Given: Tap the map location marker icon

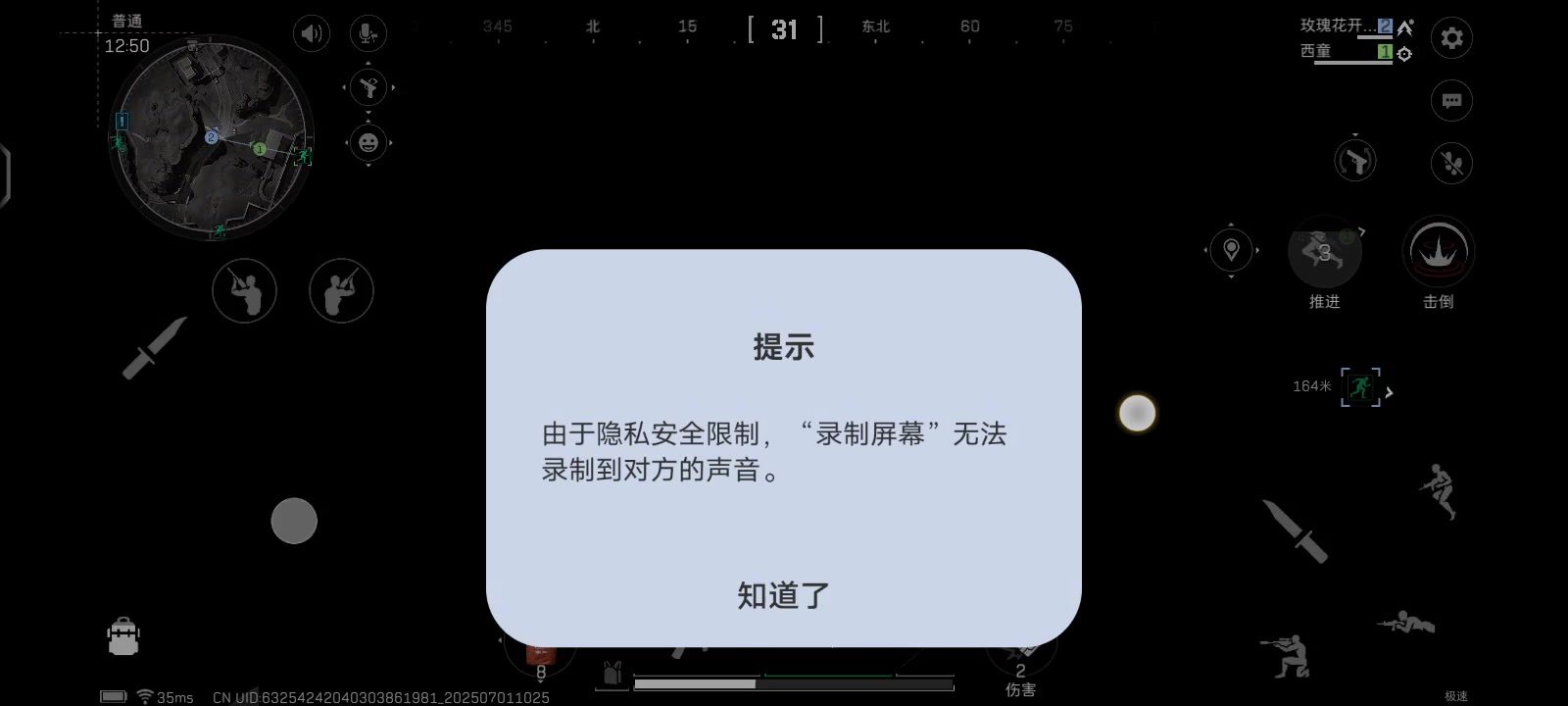Looking at the screenshot, I should (x=1231, y=250).
